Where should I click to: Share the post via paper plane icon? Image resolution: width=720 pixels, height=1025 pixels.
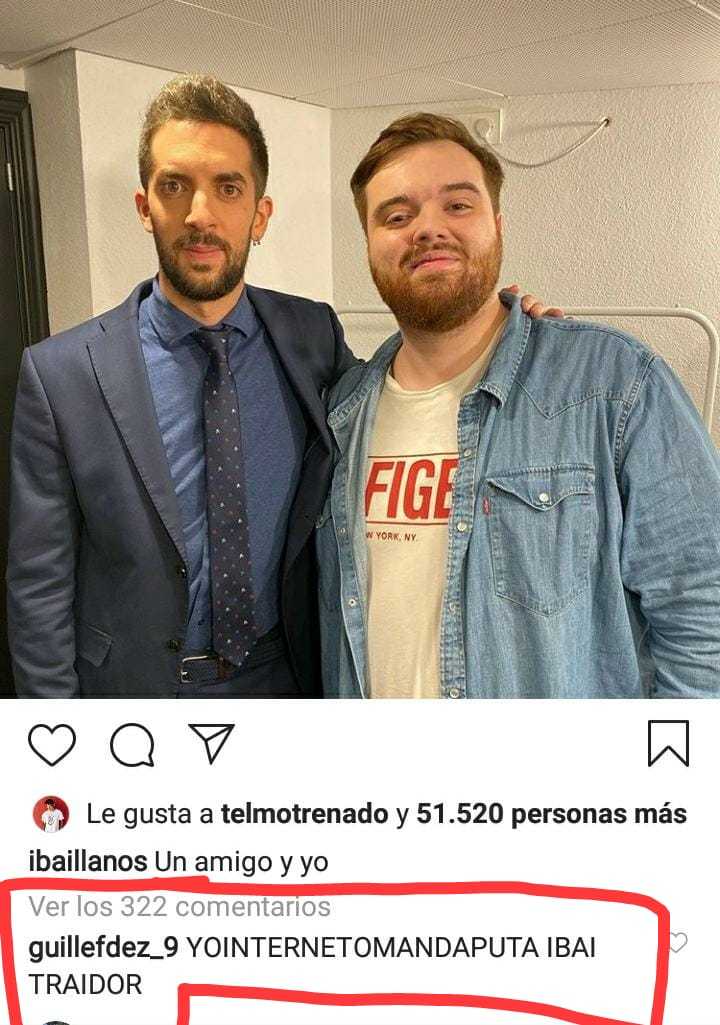point(211,743)
